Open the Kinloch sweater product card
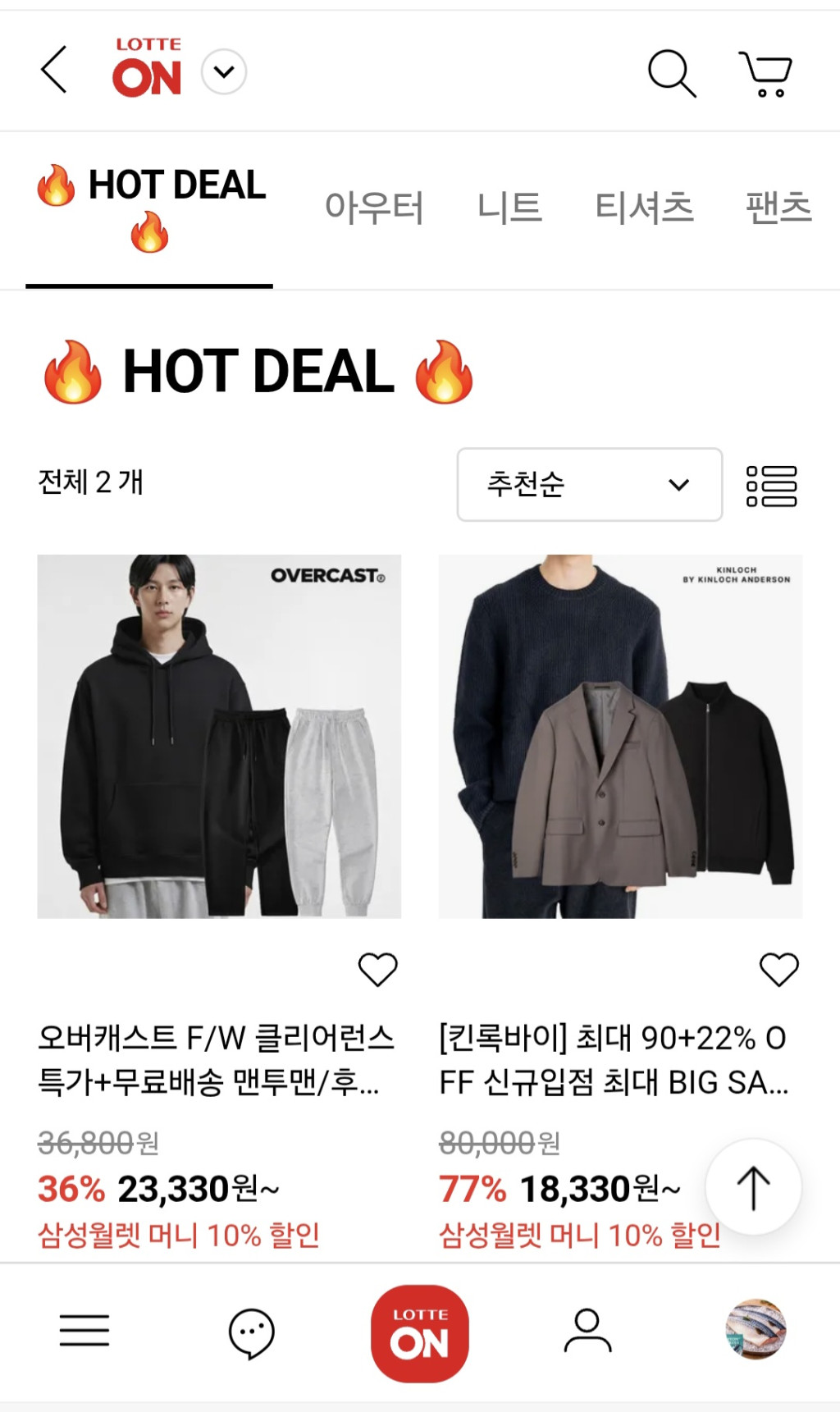The width and height of the screenshot is (840, 1412). pos(620,736)
